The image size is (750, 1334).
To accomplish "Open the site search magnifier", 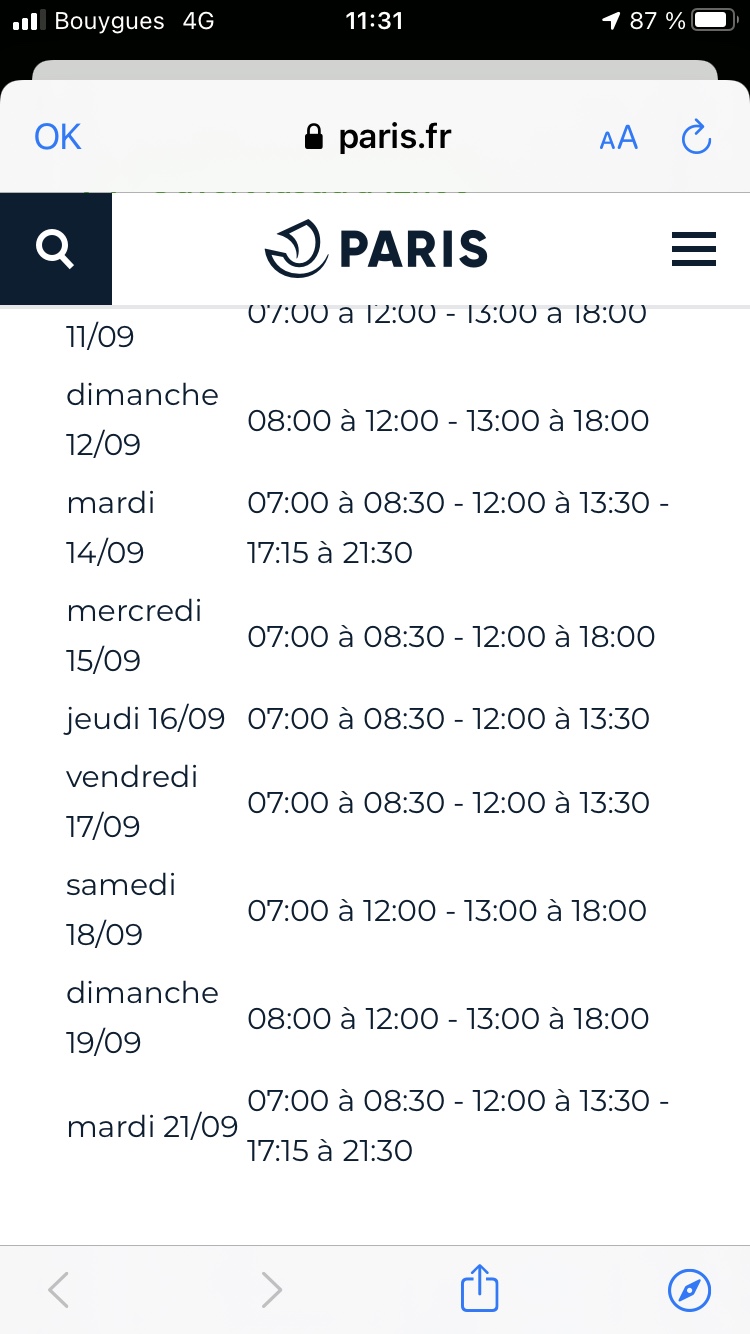I will pyautogui.click(x=55, y=249).
